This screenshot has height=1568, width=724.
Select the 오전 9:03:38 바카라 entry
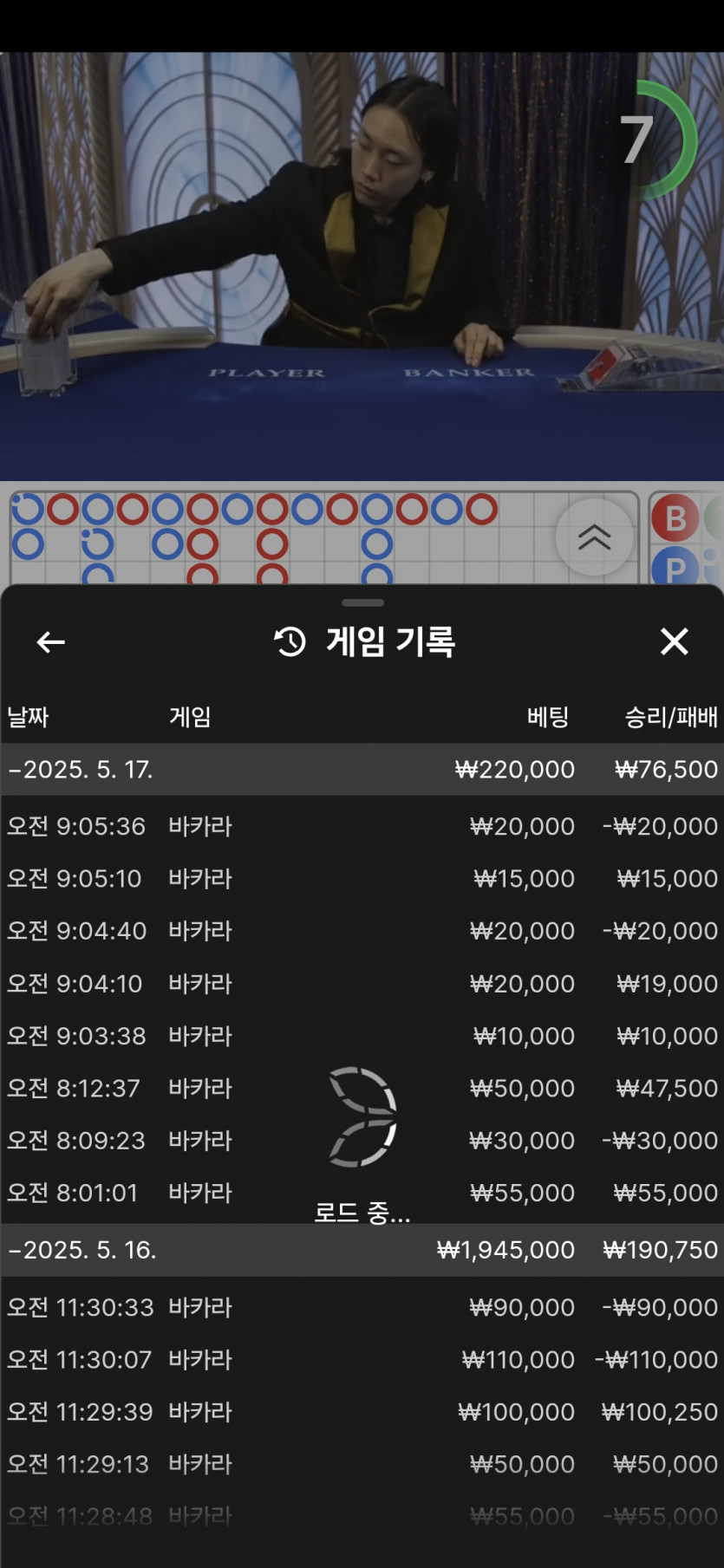[362, 1036]
